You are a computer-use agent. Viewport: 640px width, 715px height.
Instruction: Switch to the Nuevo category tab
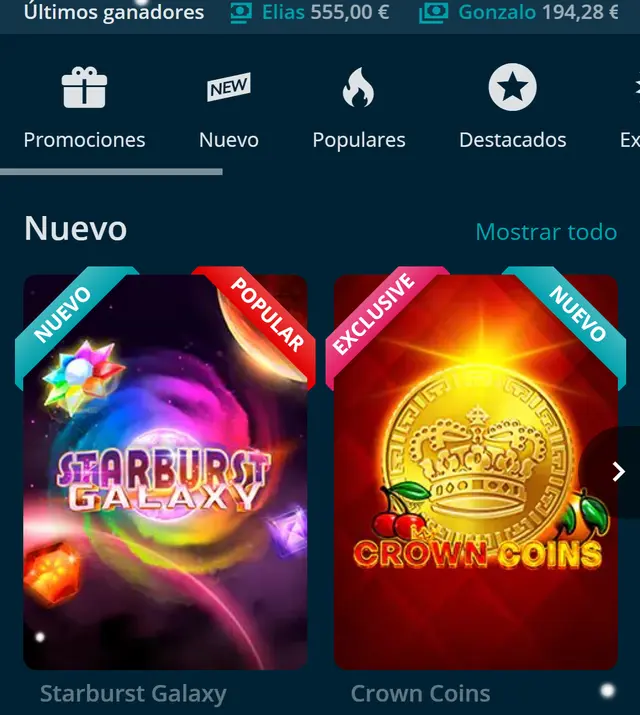coord(228,110)
